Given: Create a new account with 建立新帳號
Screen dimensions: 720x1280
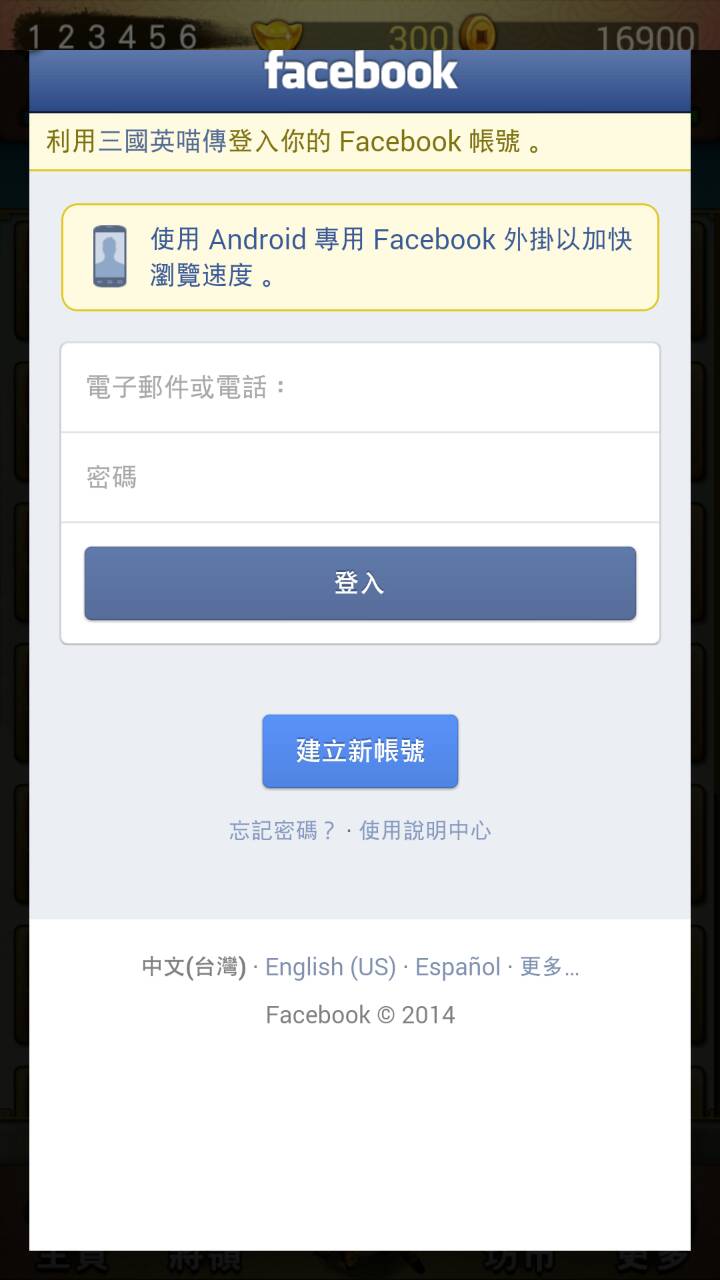Looking at the screenshot, I should pyautogui.click(x=360, y=751).
